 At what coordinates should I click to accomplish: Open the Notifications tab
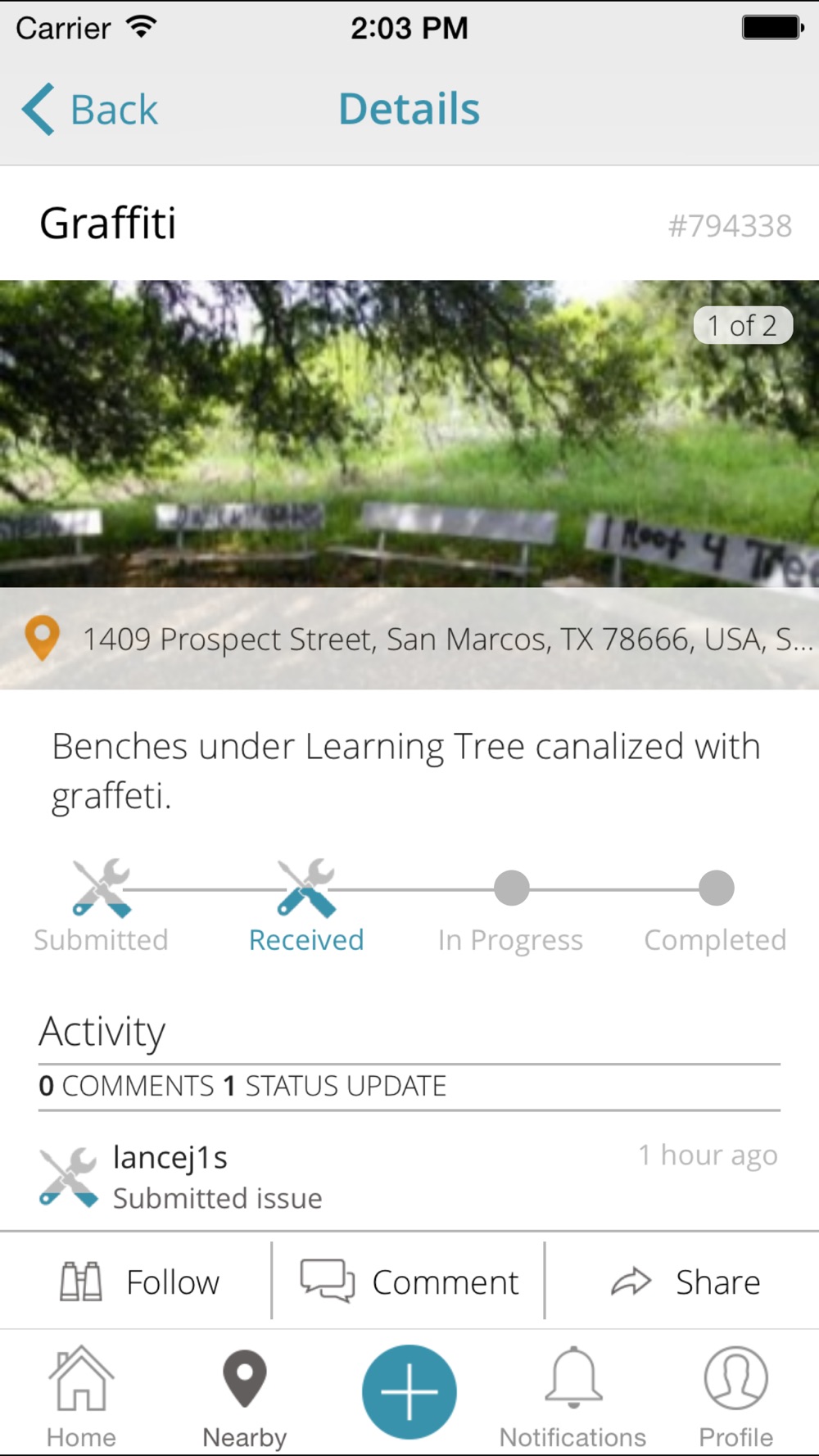572,1396
